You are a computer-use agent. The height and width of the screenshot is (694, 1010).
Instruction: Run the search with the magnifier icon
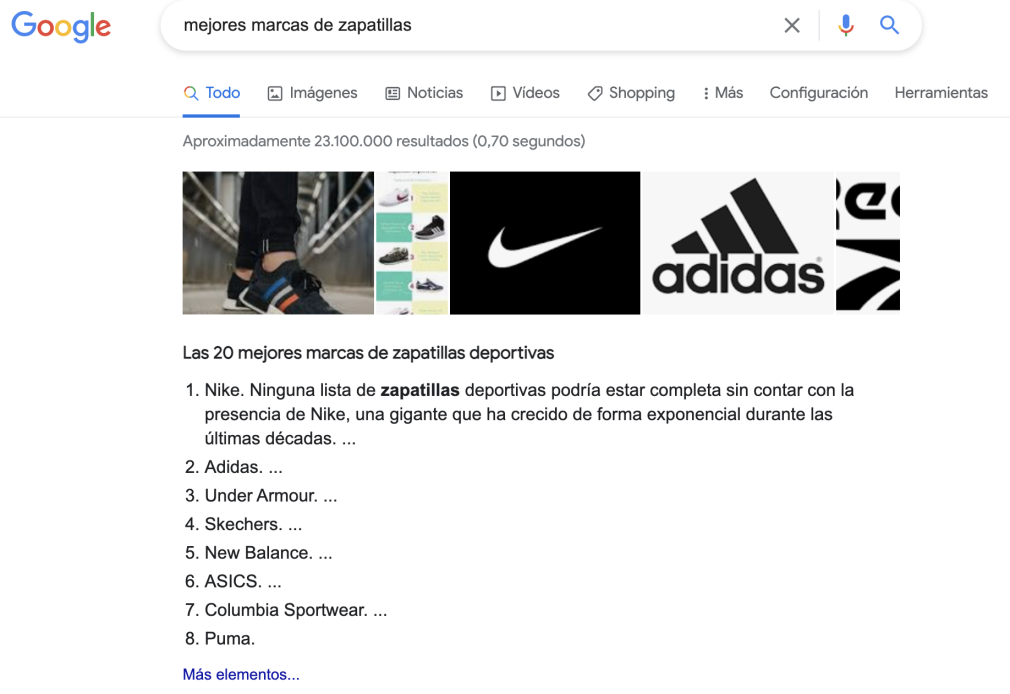click(889, 26)
